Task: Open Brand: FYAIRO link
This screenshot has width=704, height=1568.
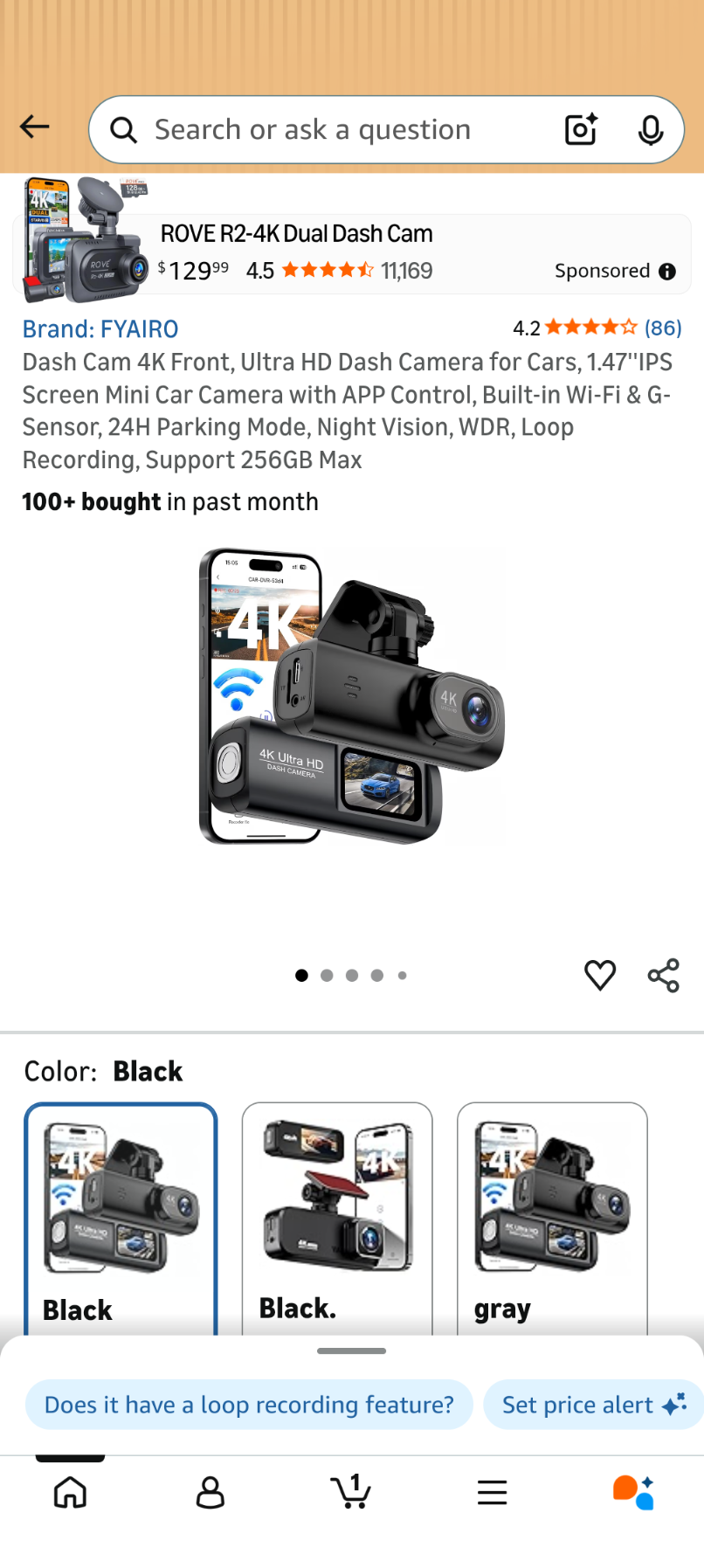Action: 100,329
